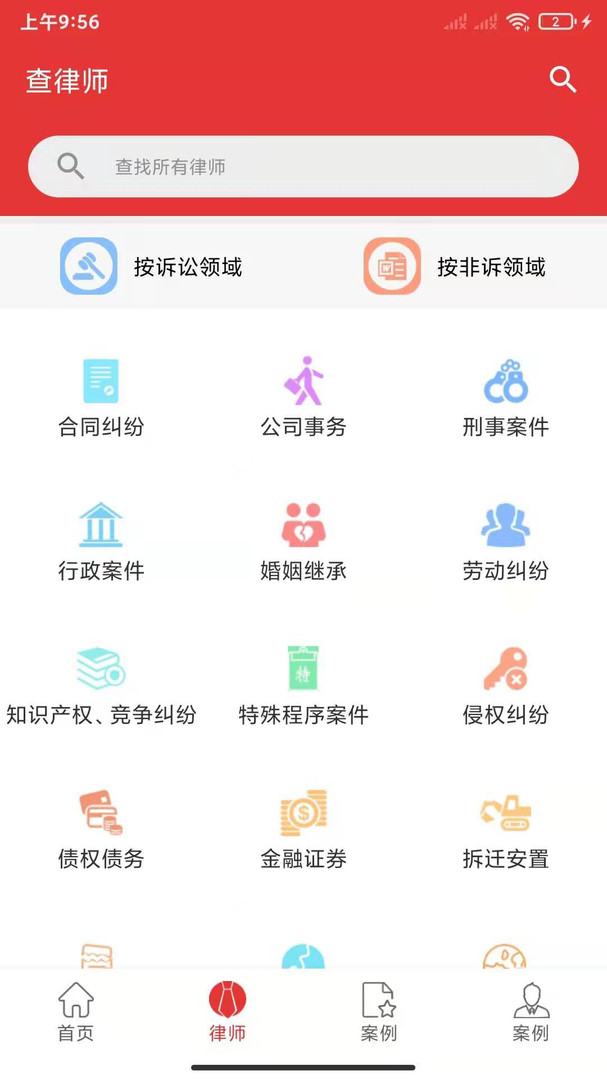607x1080 pixels.
Task: Switch to the 首页 tab
Action: pos(76,1012)
